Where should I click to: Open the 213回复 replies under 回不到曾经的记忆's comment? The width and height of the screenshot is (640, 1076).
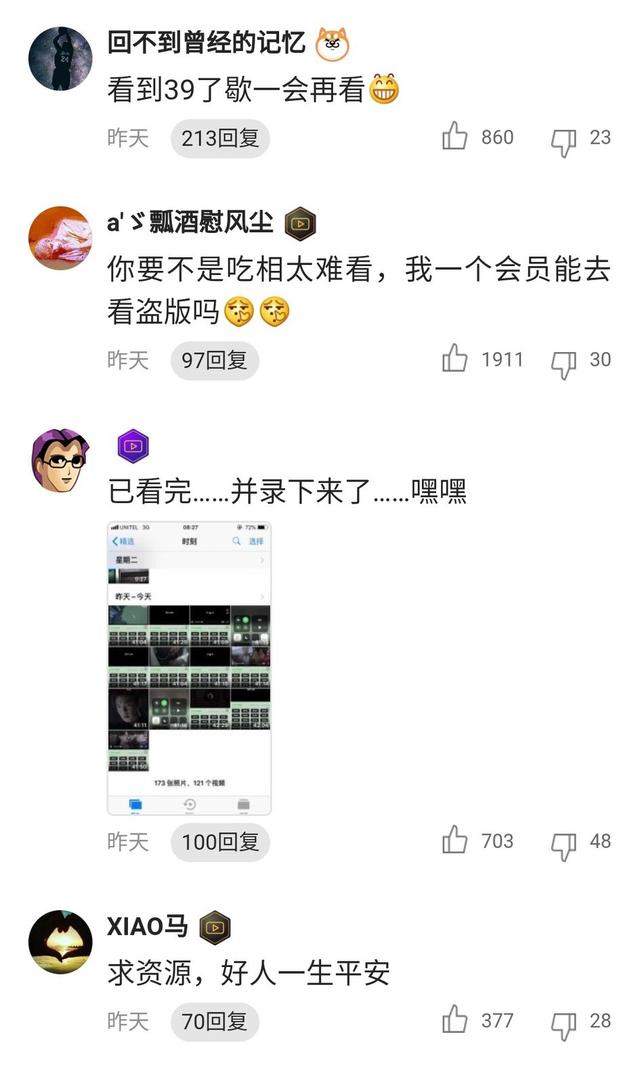point(220,138)
